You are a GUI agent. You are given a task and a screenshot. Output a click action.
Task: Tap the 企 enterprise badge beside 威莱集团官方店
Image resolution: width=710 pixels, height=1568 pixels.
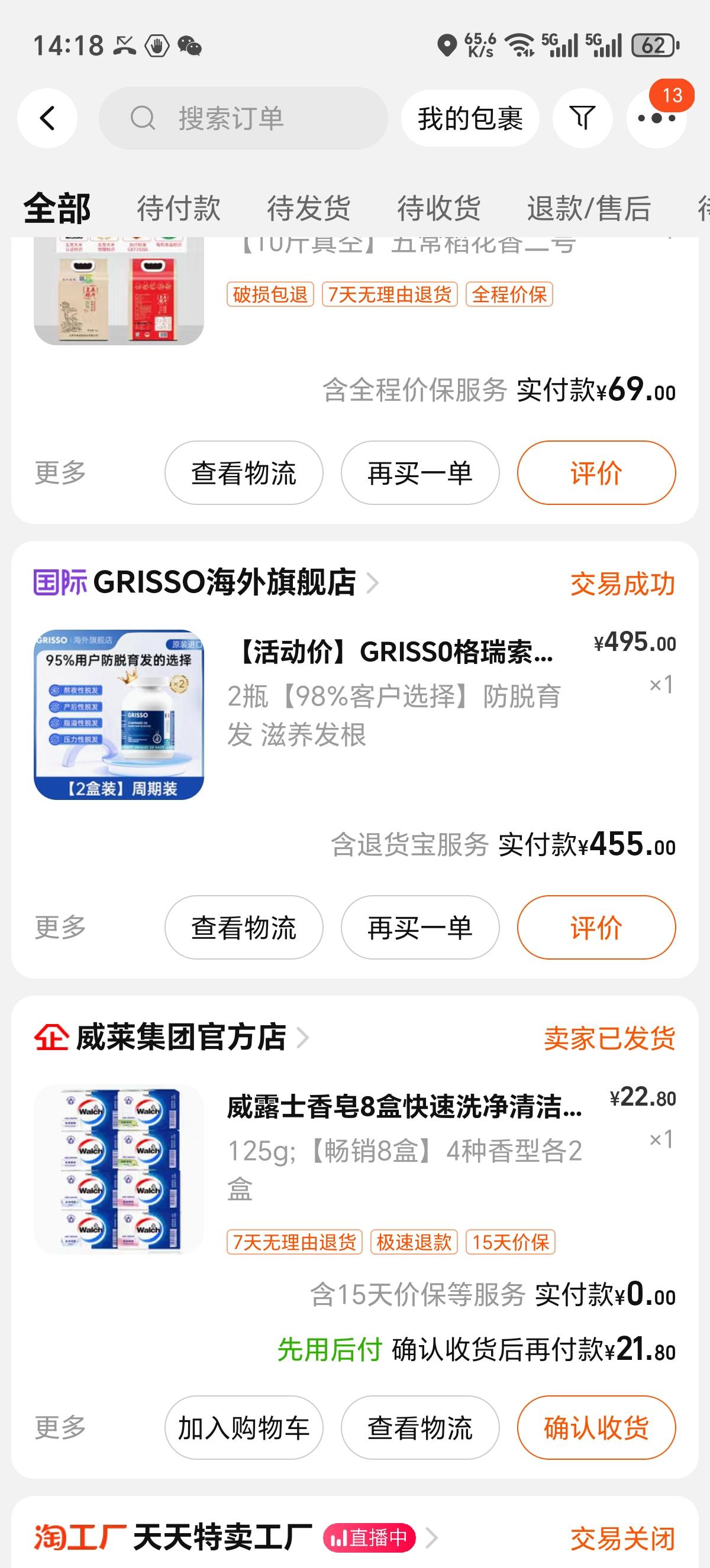pos(51,1036)
